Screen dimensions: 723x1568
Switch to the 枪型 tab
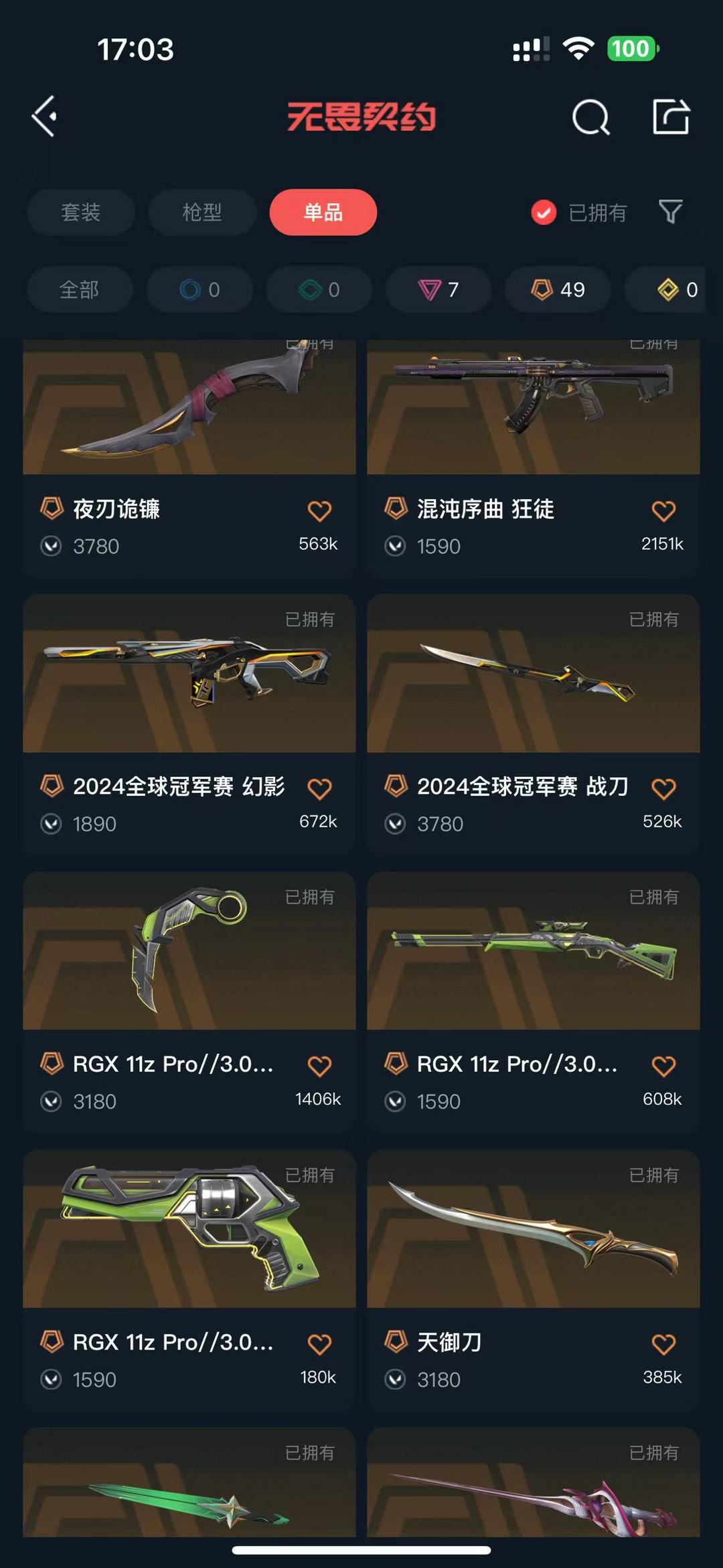202,213
